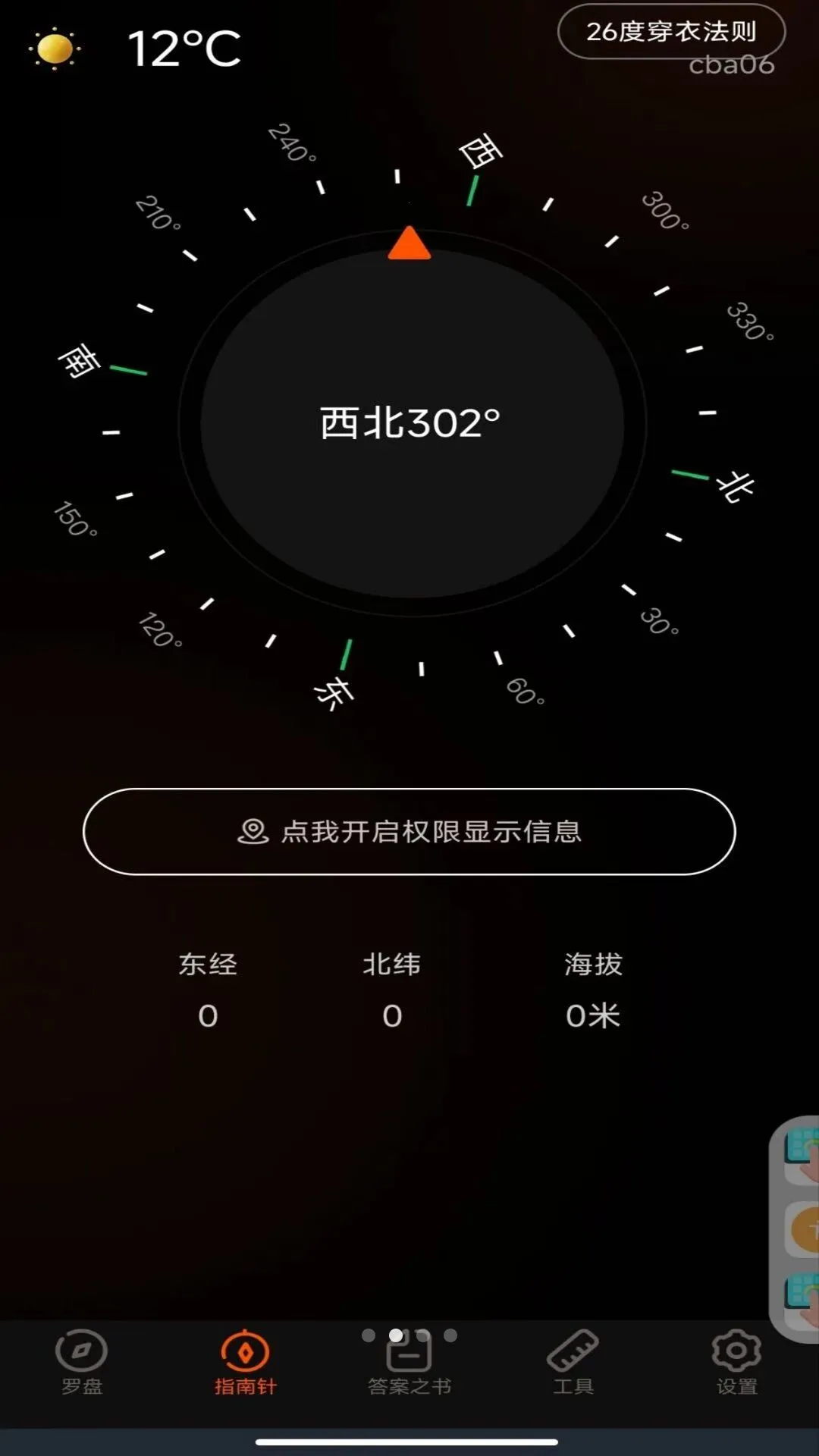Tap the 西 label on the compass dial
The height and width of the screenshot is (1456, 819).
point(481,149)
